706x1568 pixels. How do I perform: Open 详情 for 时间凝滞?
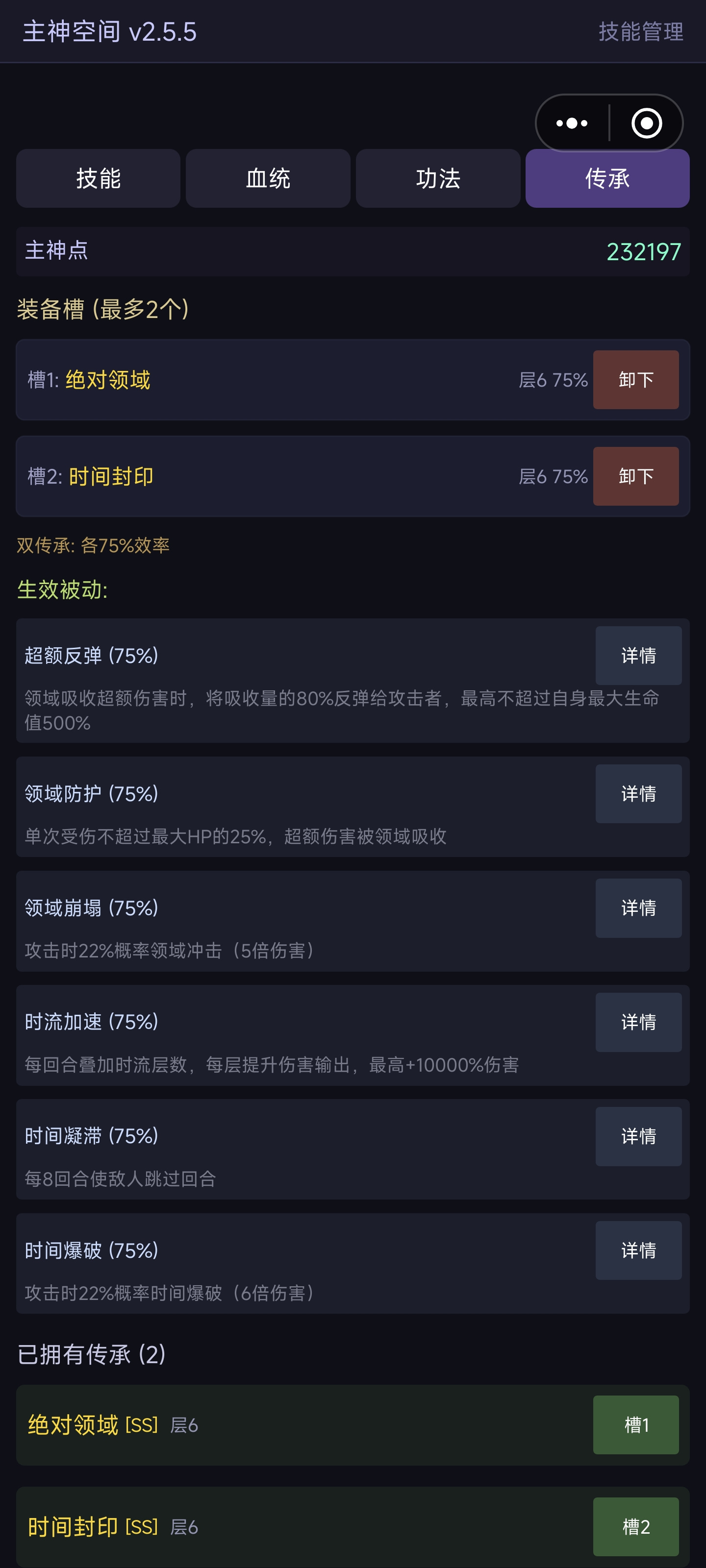tap(638, 1136)
